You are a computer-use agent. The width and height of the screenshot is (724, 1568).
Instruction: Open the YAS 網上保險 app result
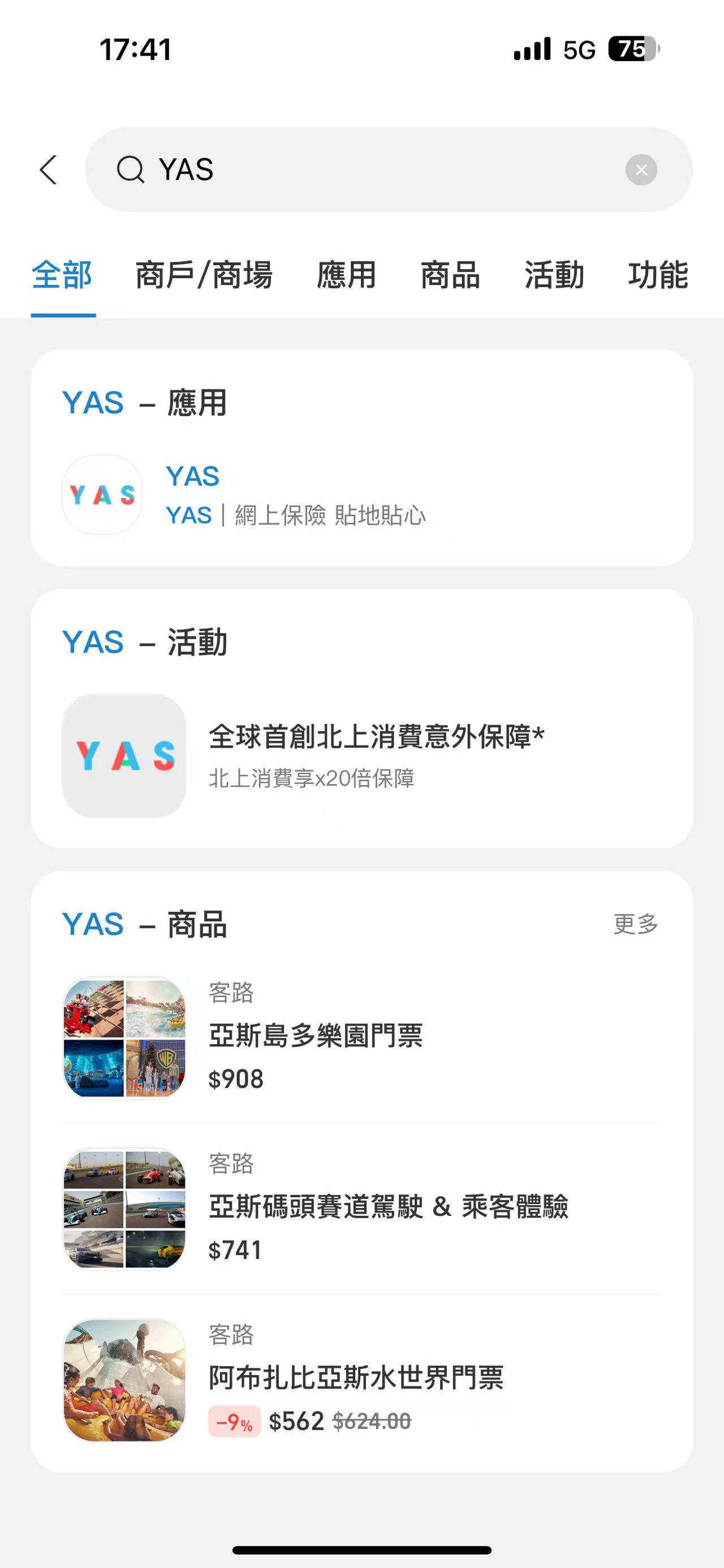295,495
